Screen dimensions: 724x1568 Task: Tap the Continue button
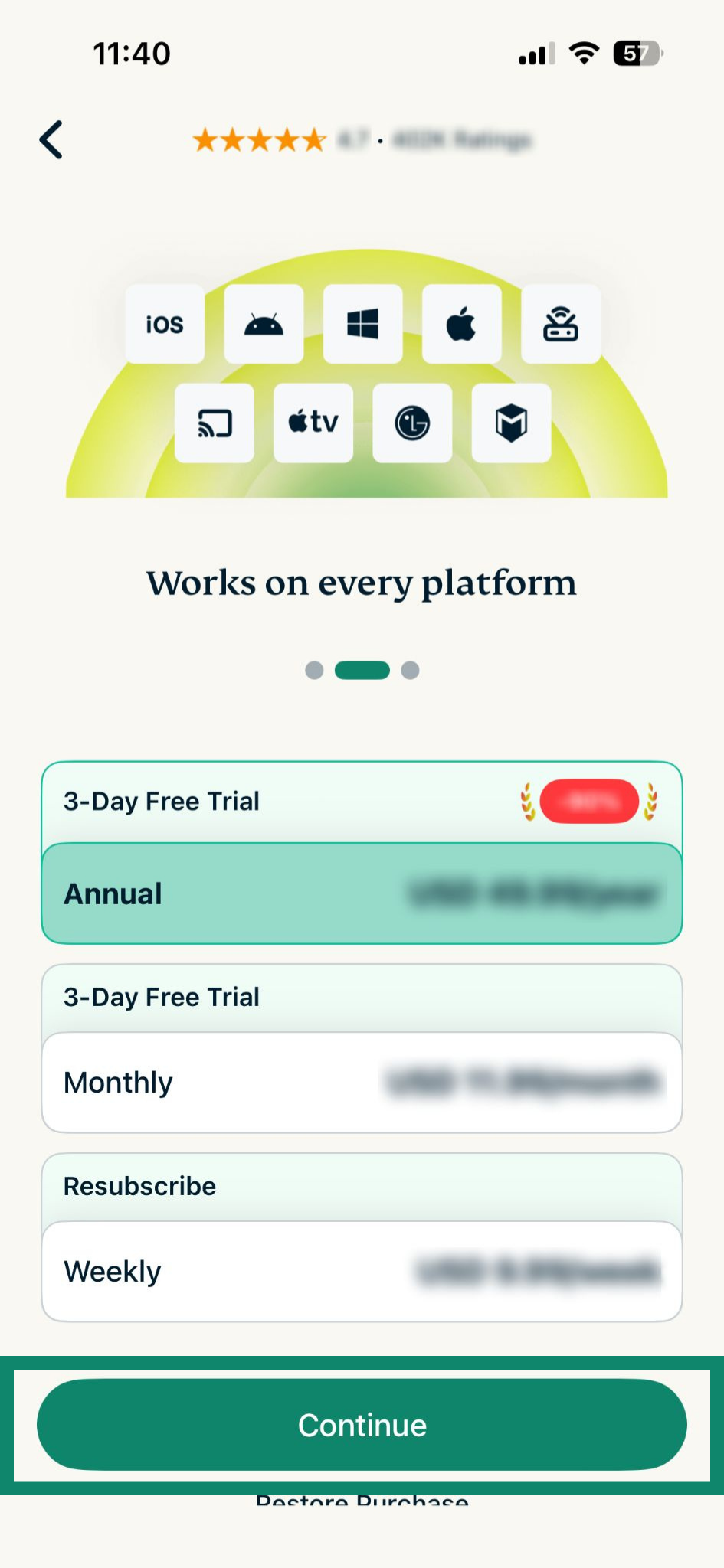tap(362, 1425)
